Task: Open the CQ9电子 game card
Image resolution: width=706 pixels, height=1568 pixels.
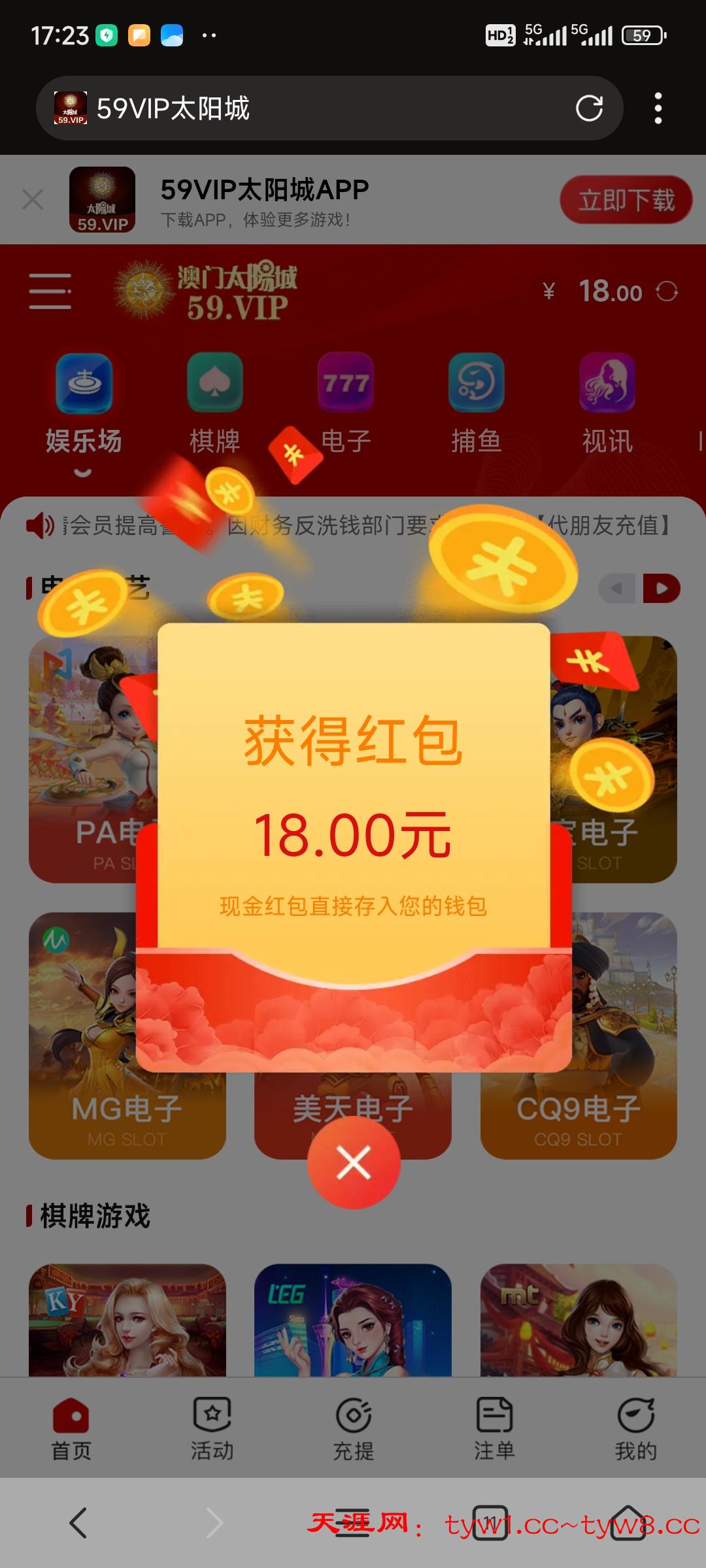Action: (621, 1078)
